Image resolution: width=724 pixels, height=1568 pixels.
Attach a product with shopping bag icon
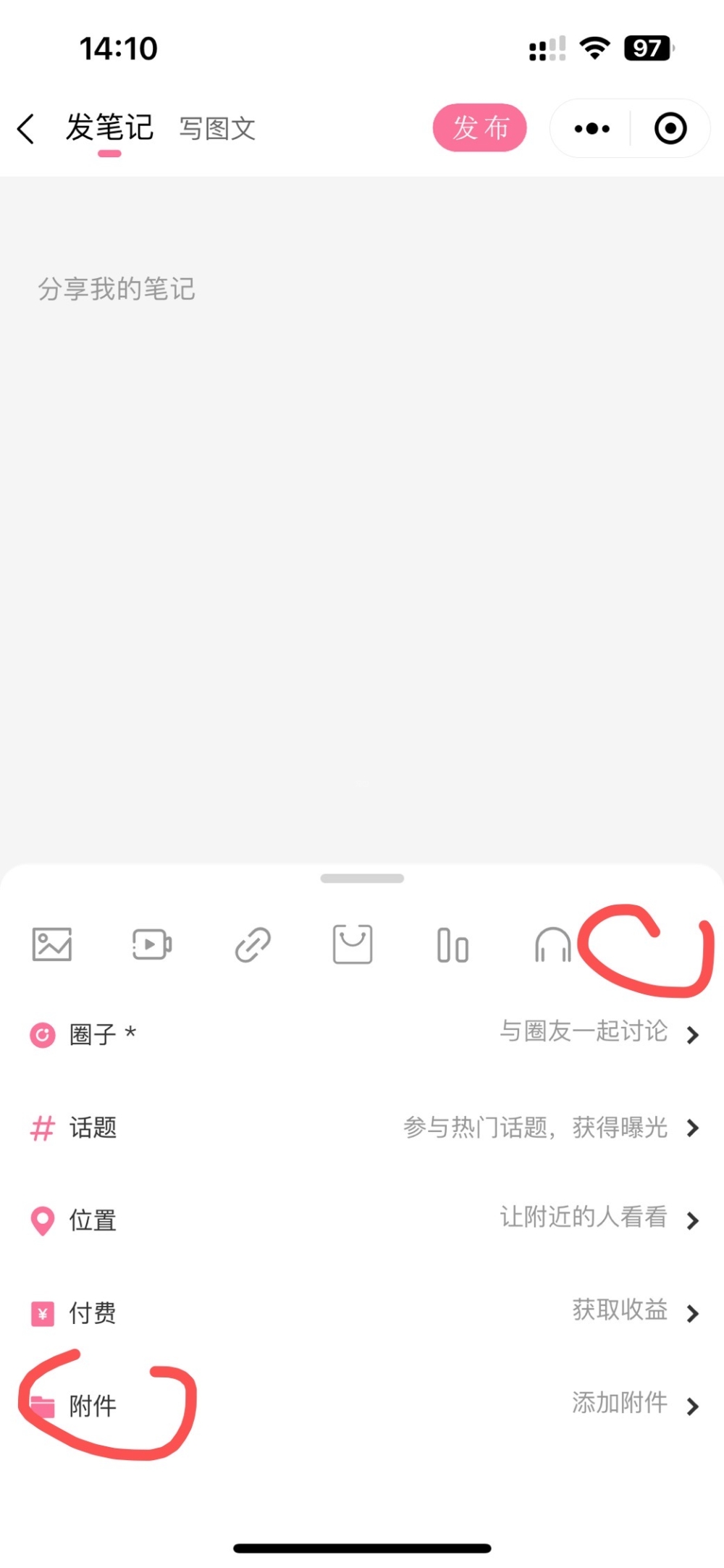click(x=353, y=944)
